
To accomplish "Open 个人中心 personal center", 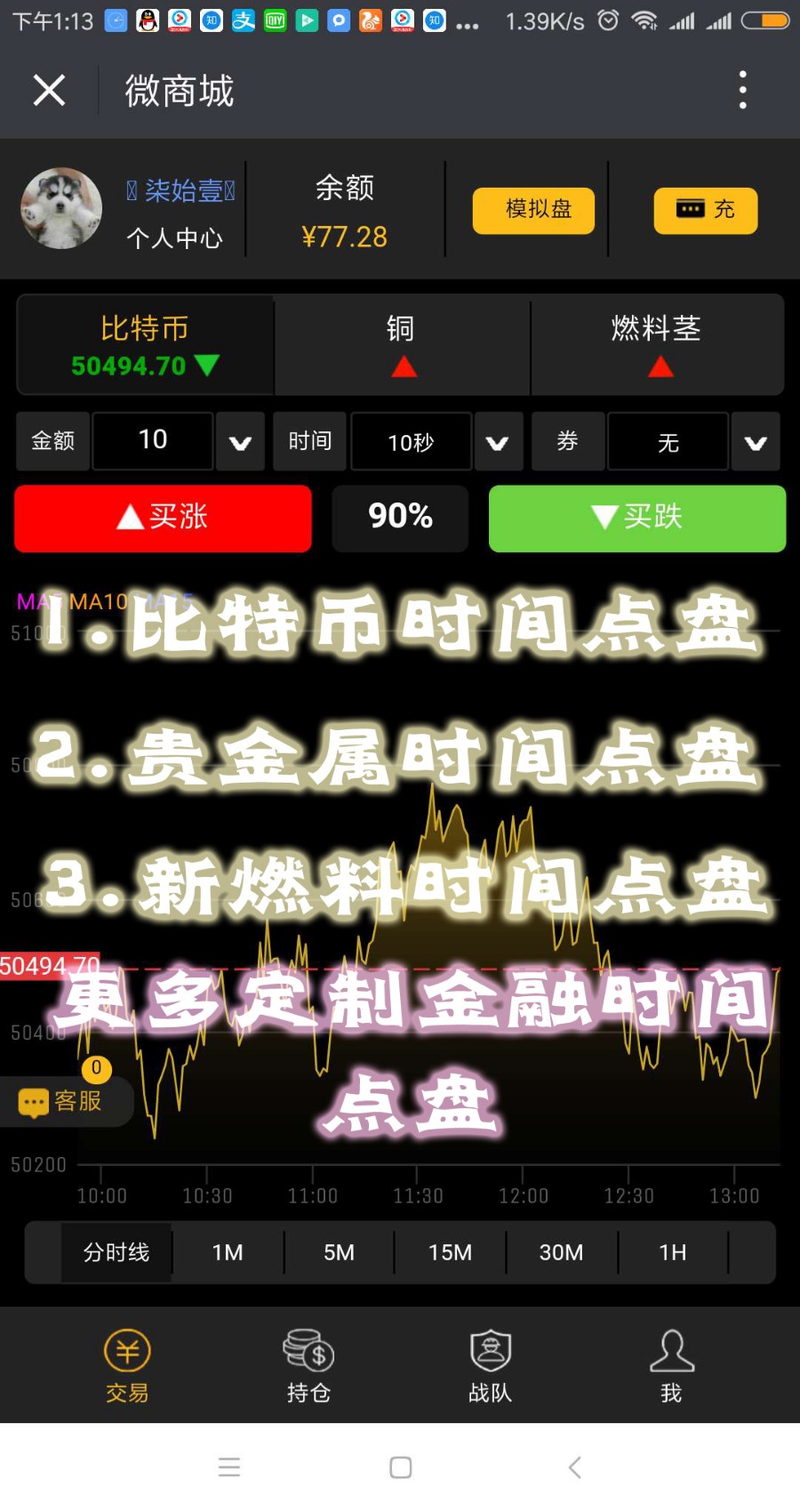I will tap(174, 237).
